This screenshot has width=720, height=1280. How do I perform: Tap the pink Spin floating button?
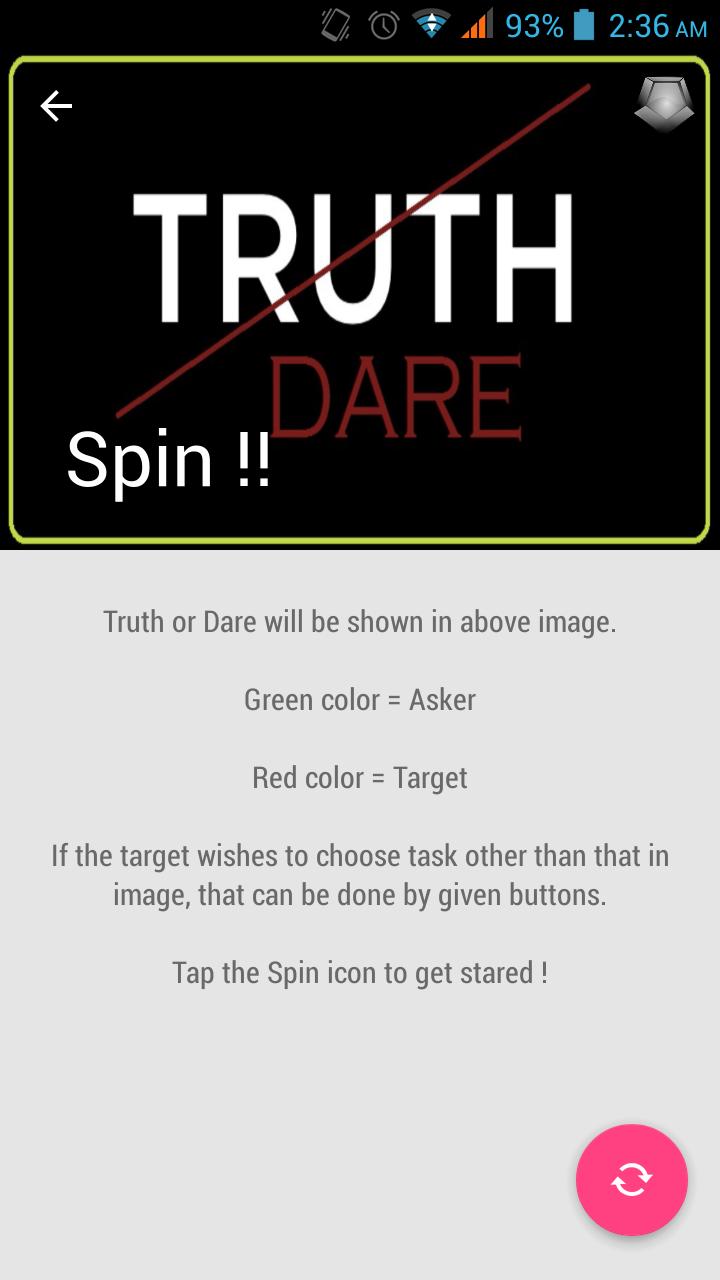(x=631, y=1180)
